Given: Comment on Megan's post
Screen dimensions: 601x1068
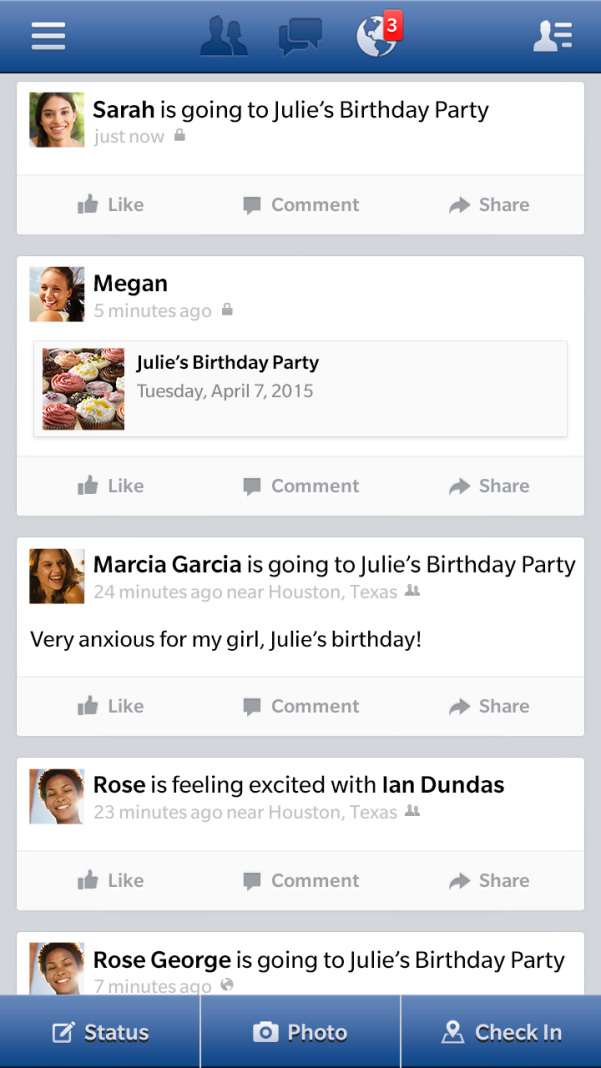Looking at the screenshot, I should point(301,486).
